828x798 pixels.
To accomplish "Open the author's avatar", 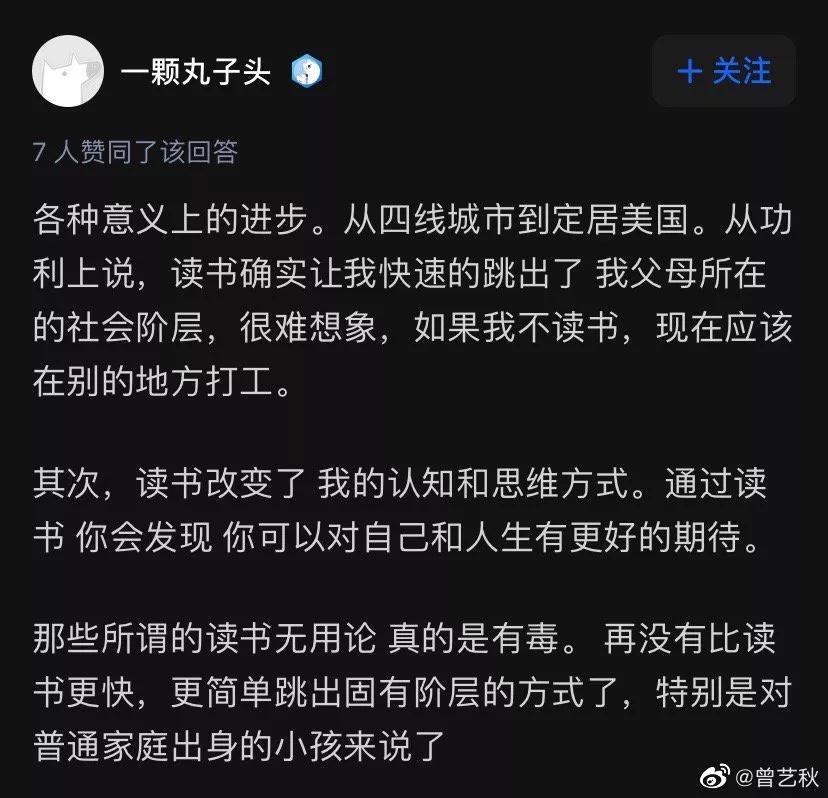I will click(68, 71).
